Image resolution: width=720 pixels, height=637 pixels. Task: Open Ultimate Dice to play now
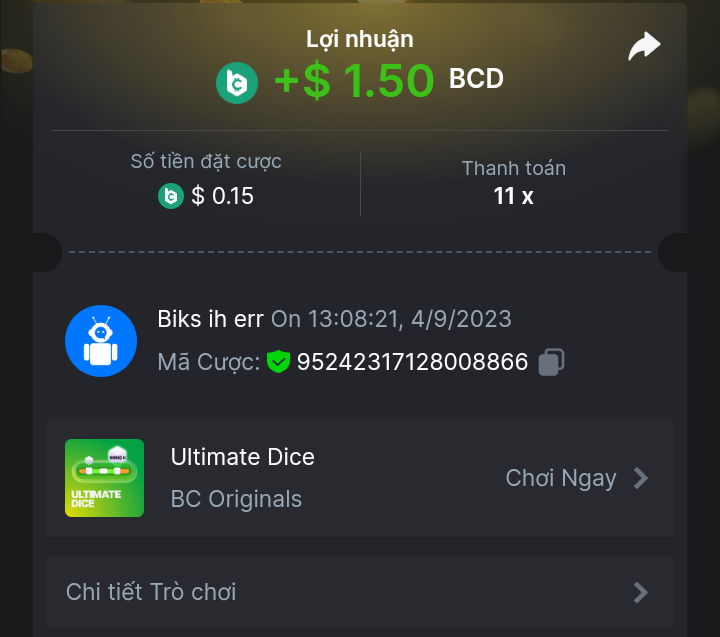click(x=576, y=478)
